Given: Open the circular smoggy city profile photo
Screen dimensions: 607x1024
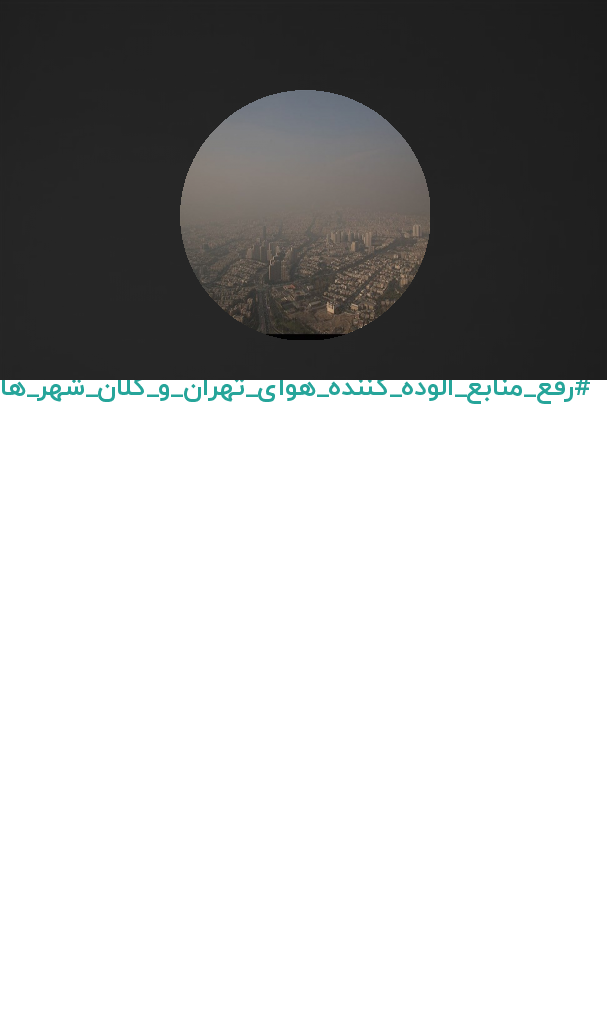Looking at the screenshot, I should tap(304, 214).
